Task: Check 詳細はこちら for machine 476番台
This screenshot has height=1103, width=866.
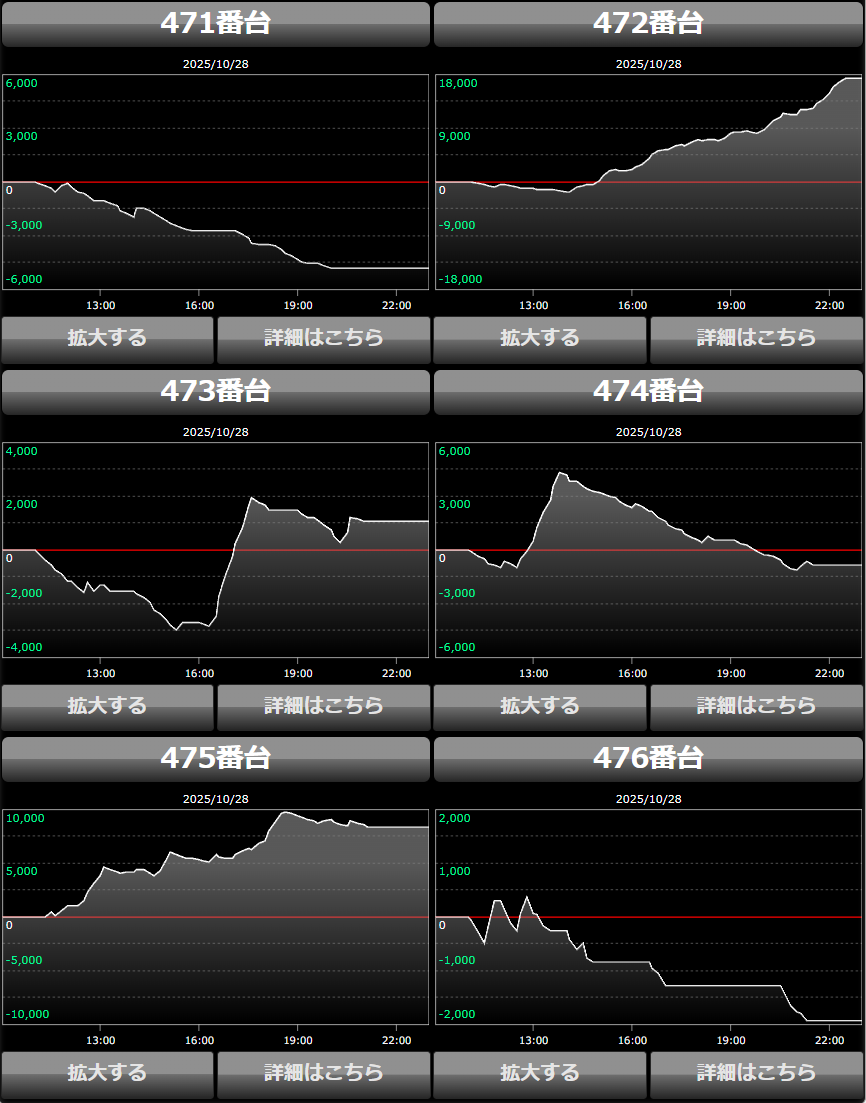Action: tap(756, 1074)
